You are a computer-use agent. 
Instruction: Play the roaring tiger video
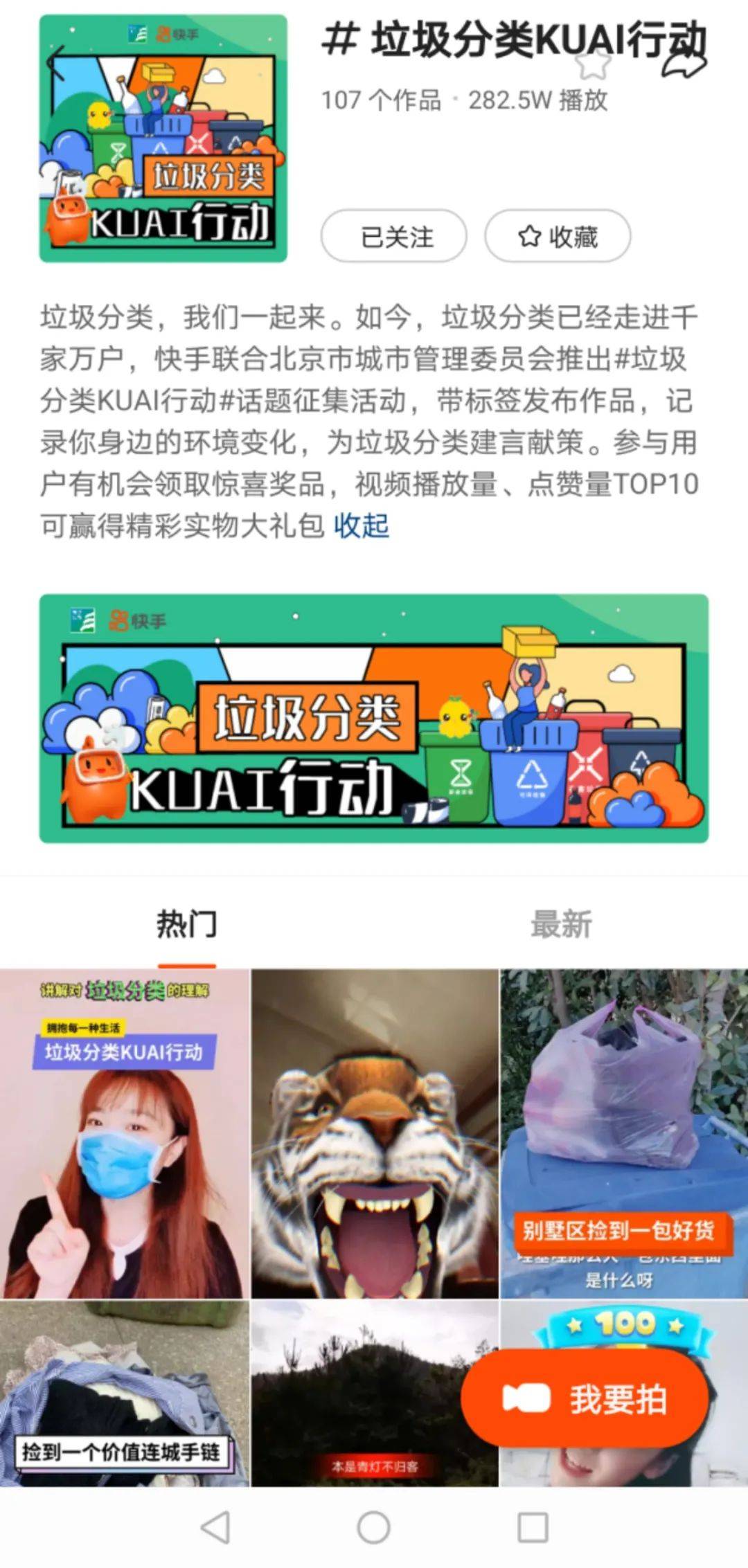pyautogui.click(x=374, y=1133)
